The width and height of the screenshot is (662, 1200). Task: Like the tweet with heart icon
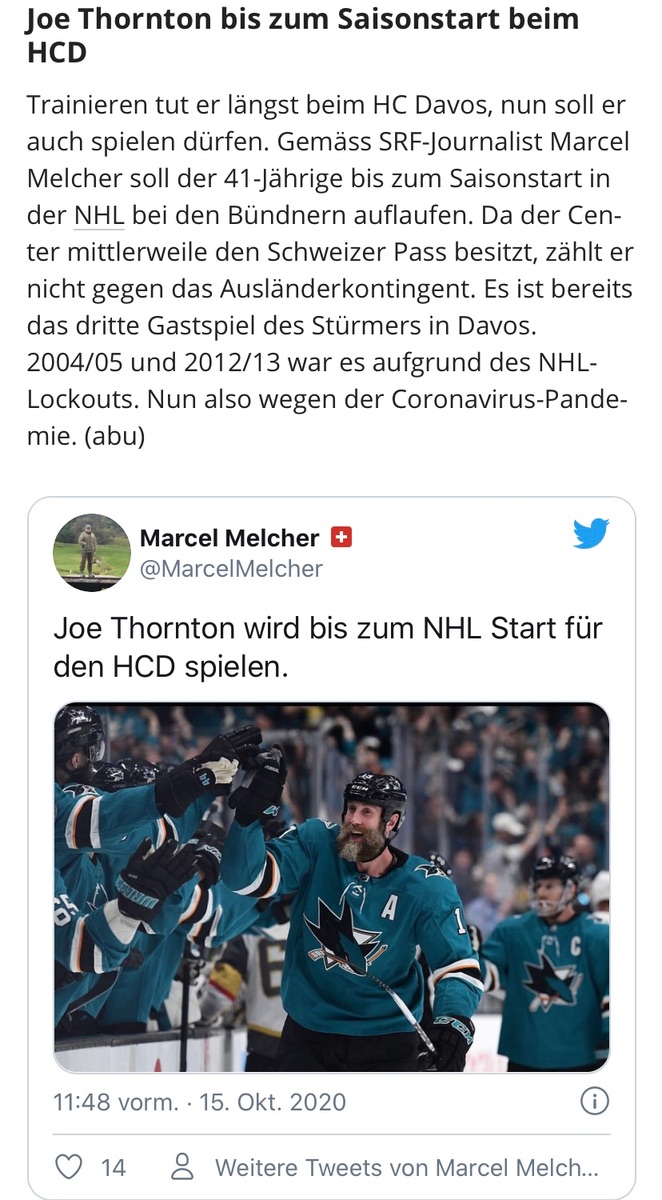69,1167
